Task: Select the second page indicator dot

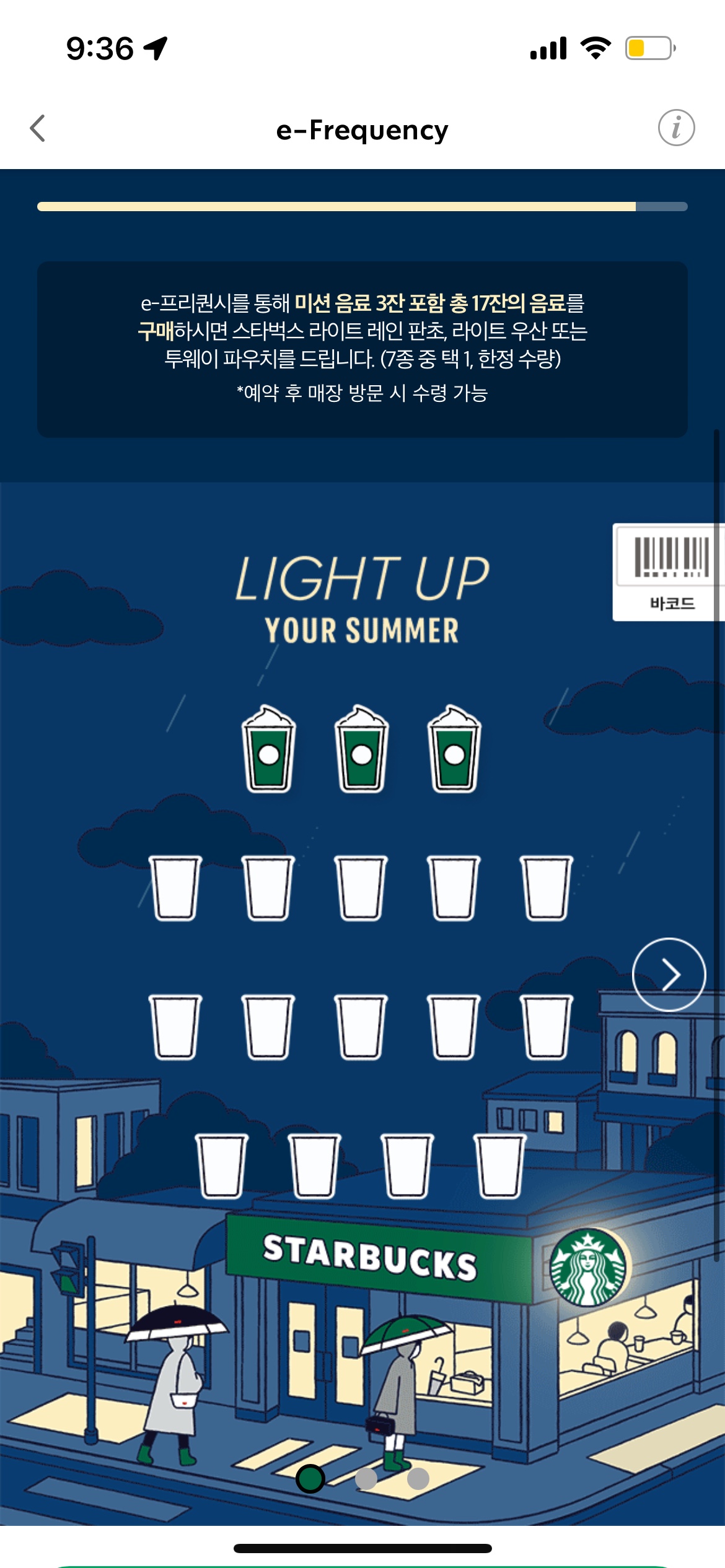Action: (366, 1478)
